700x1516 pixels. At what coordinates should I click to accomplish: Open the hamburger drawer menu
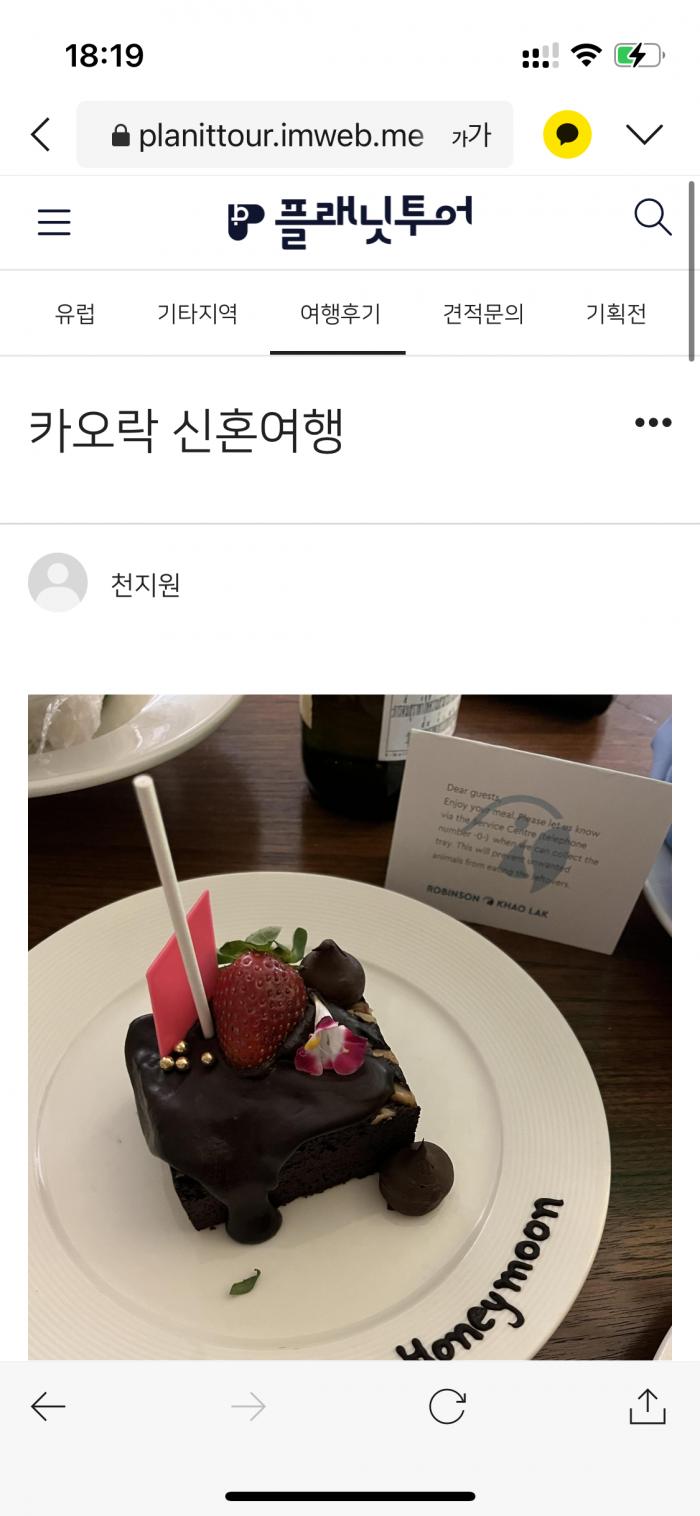tap(54, 221)
